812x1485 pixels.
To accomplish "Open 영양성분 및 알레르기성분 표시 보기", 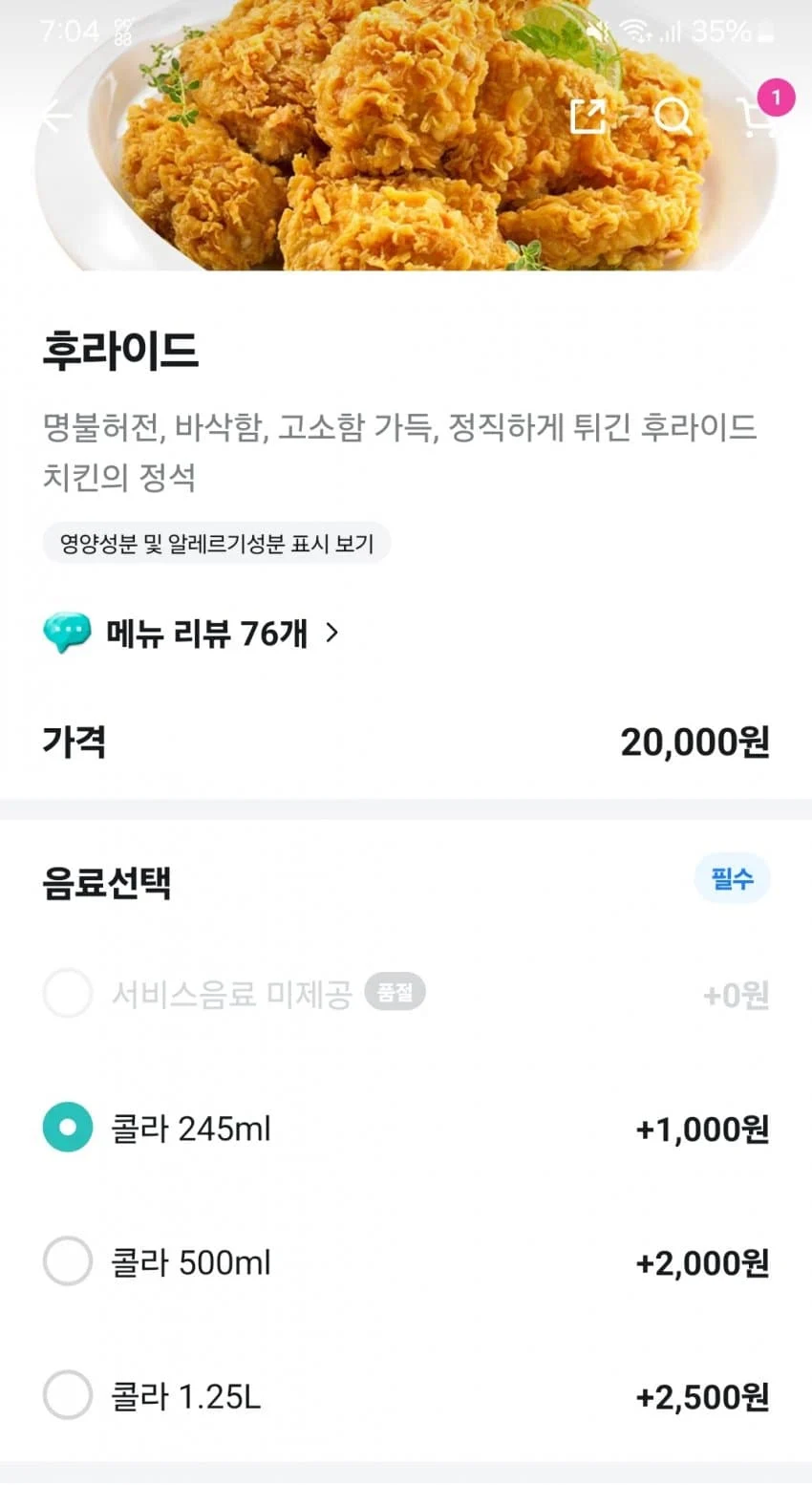I will (217, 542).
